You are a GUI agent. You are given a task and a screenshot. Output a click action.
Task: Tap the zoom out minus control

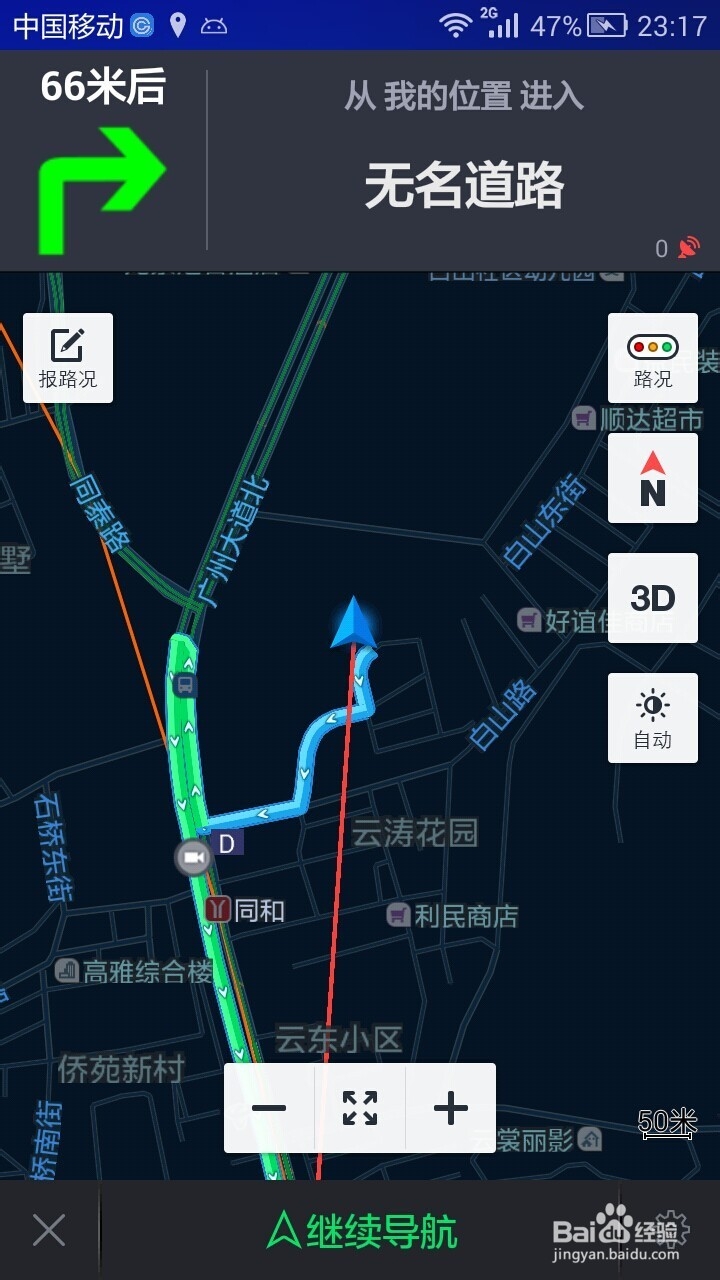pos(270,1107)
